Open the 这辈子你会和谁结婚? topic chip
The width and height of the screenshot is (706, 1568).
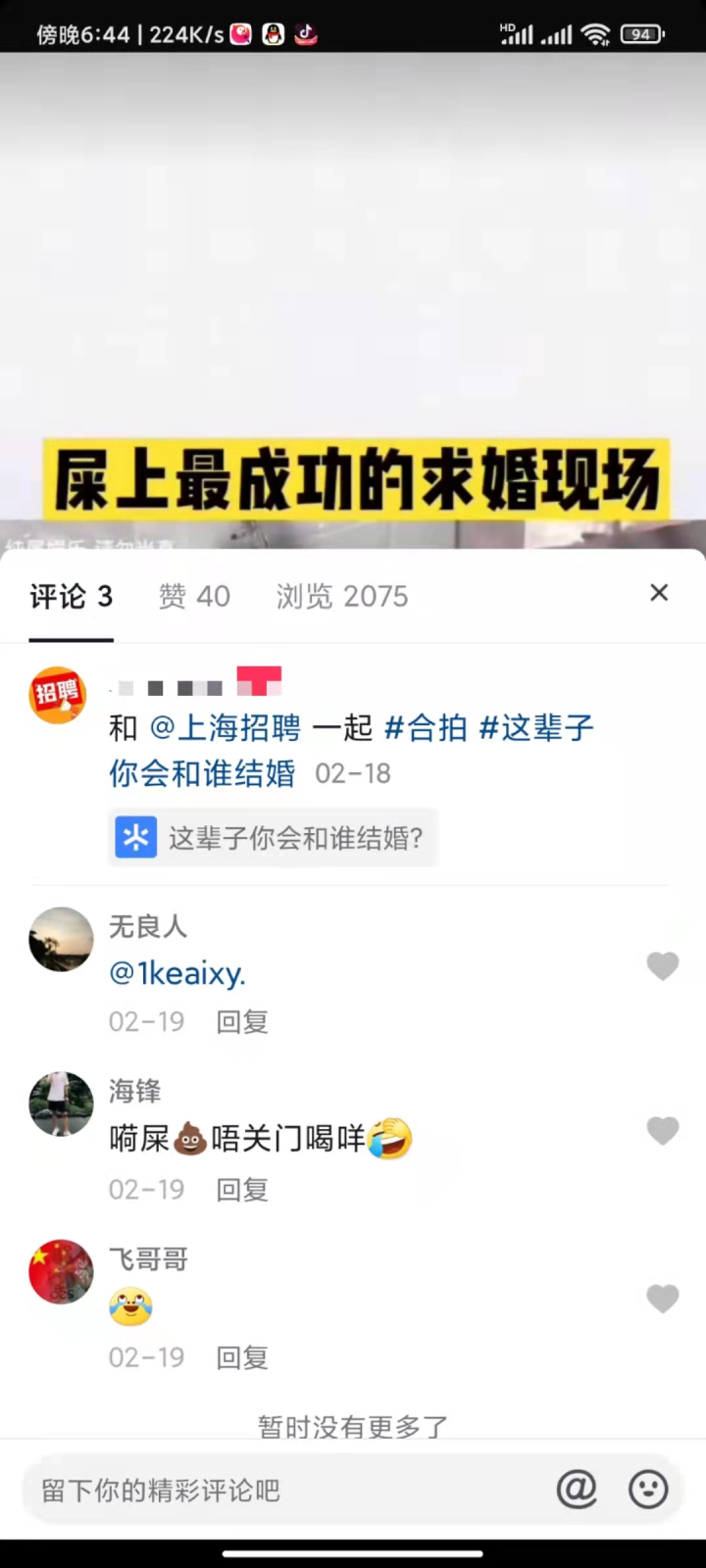click(273, 838)
